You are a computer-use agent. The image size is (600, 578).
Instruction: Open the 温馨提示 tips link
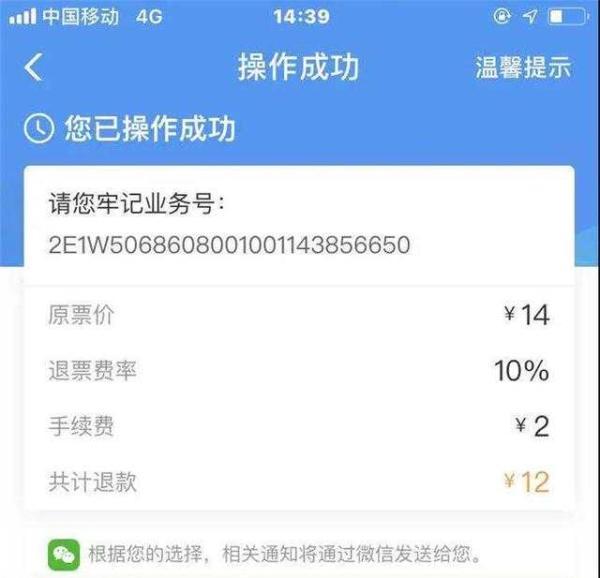(522, 67)
